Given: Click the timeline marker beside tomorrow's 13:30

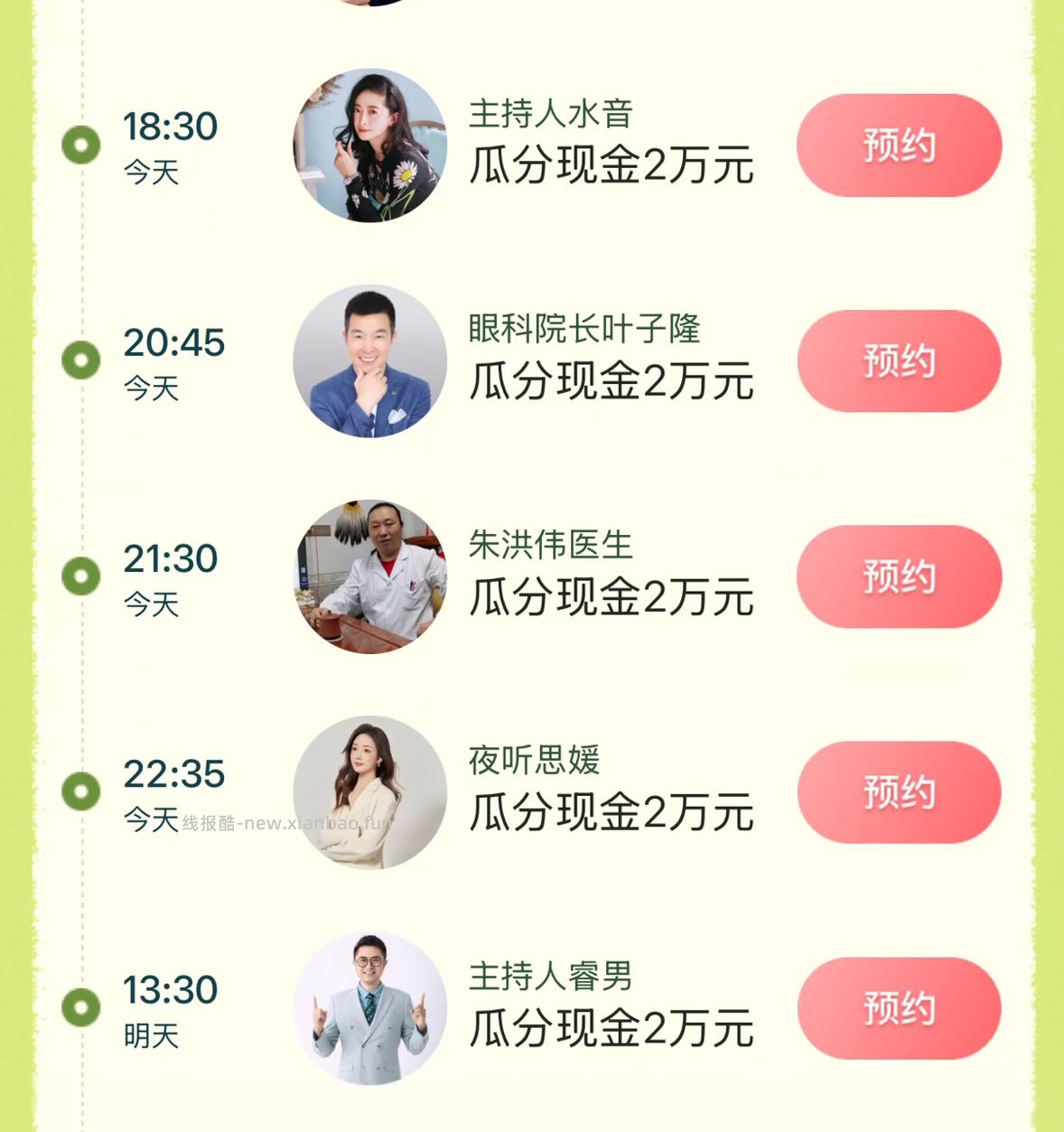Looking at the screenshot, I should tap(82, 1008).
